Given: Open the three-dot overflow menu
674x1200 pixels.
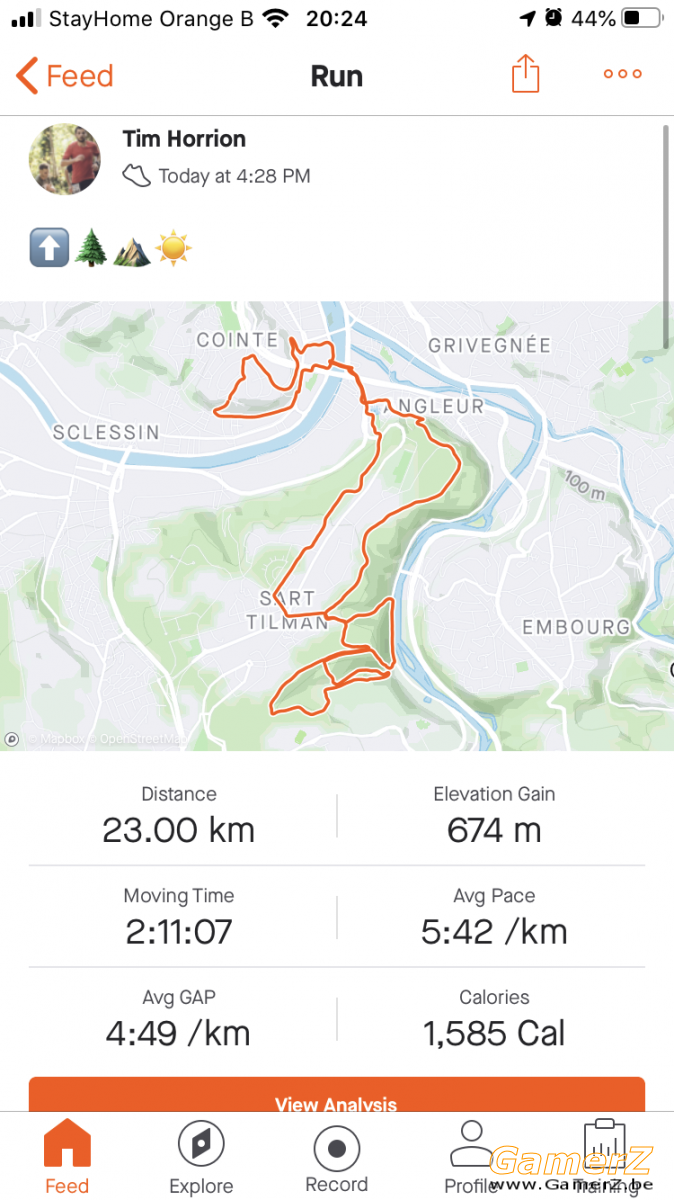Looking at the screenshot, I should (x=623, y=74).
